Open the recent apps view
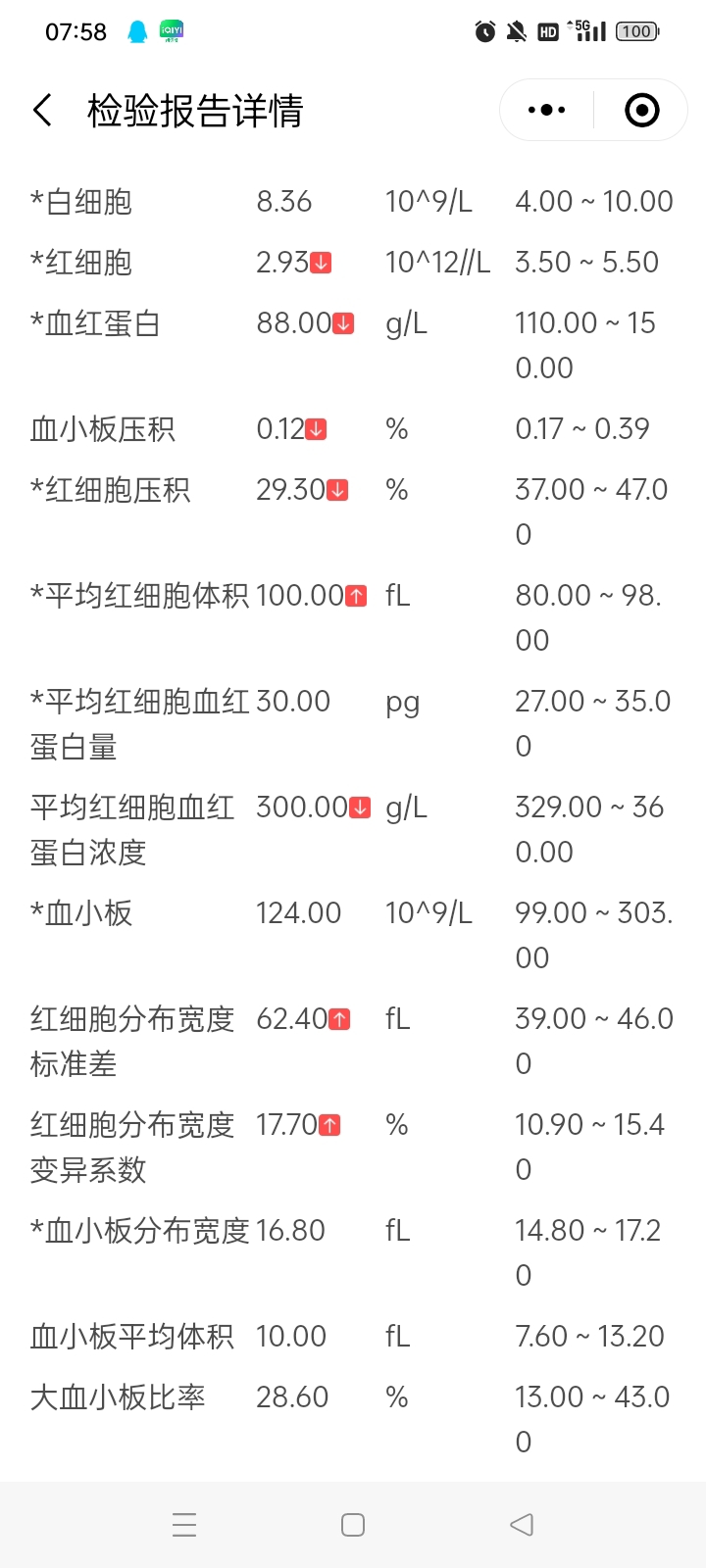 (184, 1525)
